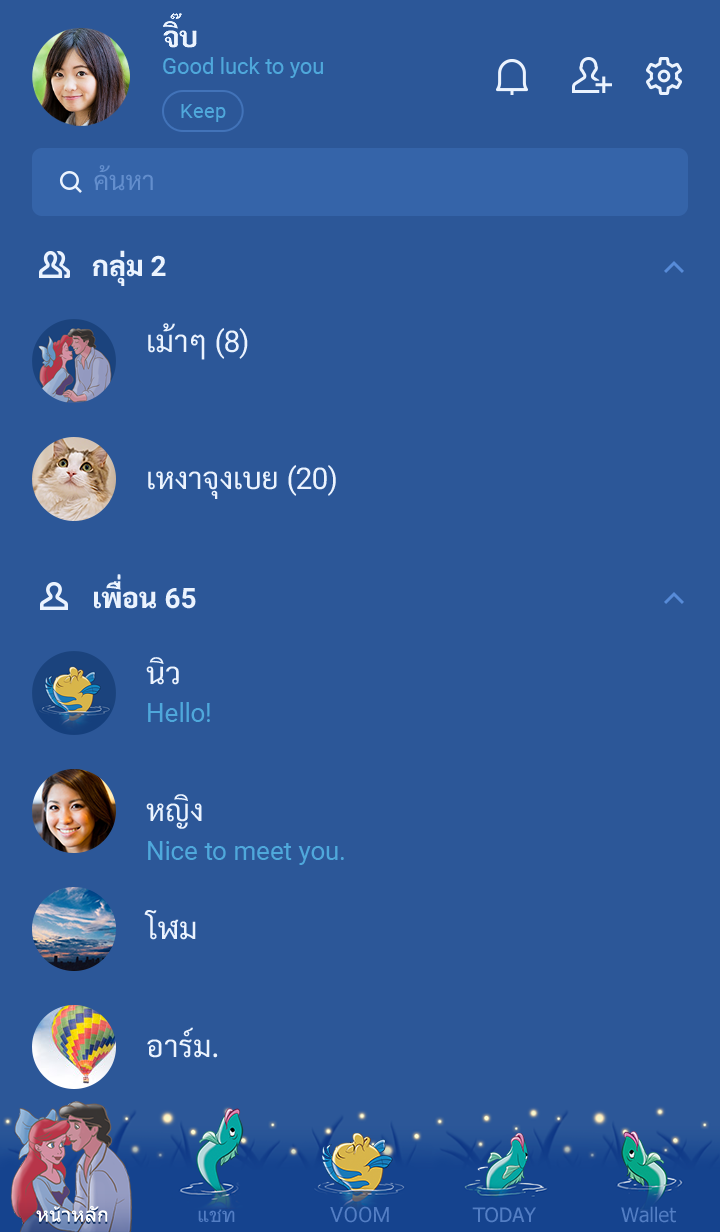
Task: Switch to the แชท tab
Action: tap(216, 1170)
